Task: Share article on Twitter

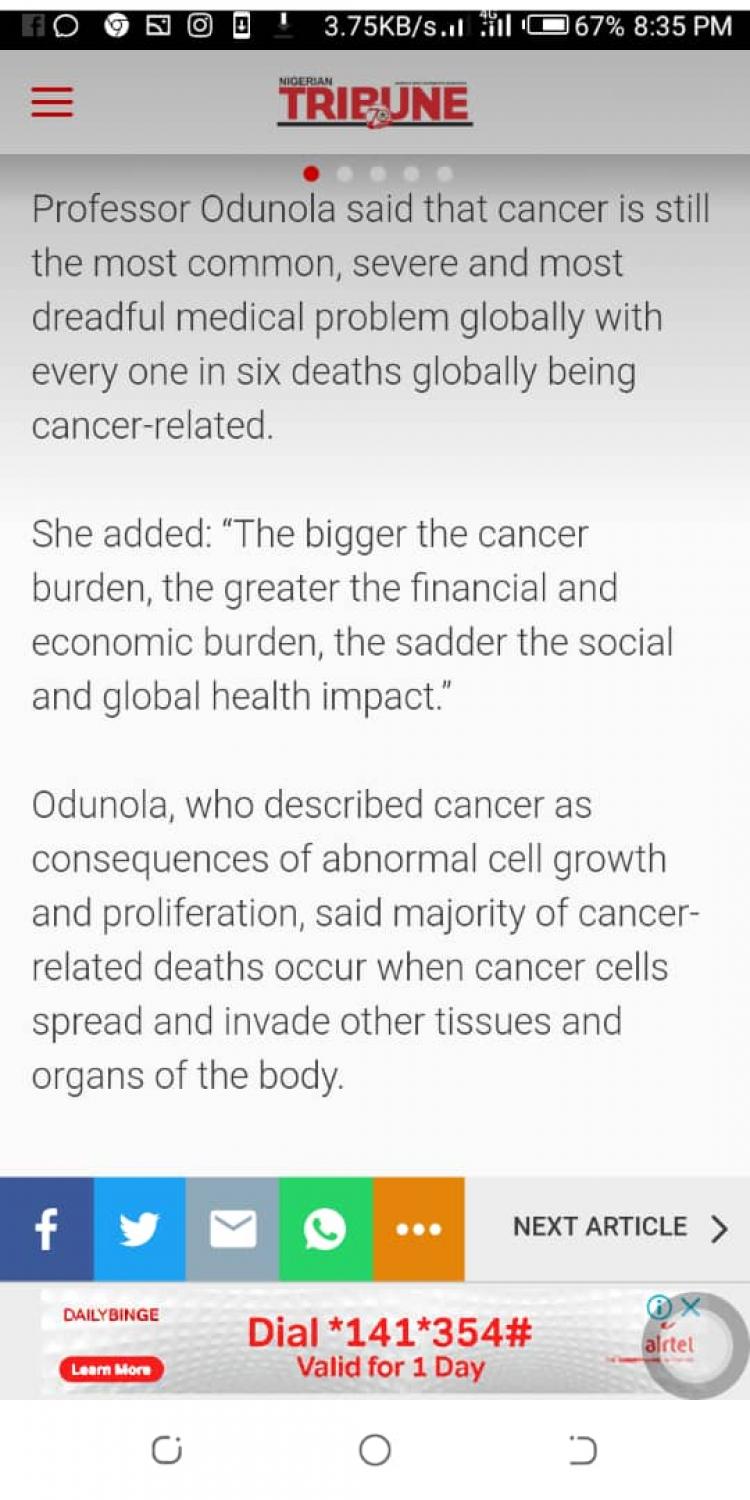Action: click(x=140, y=1229)
